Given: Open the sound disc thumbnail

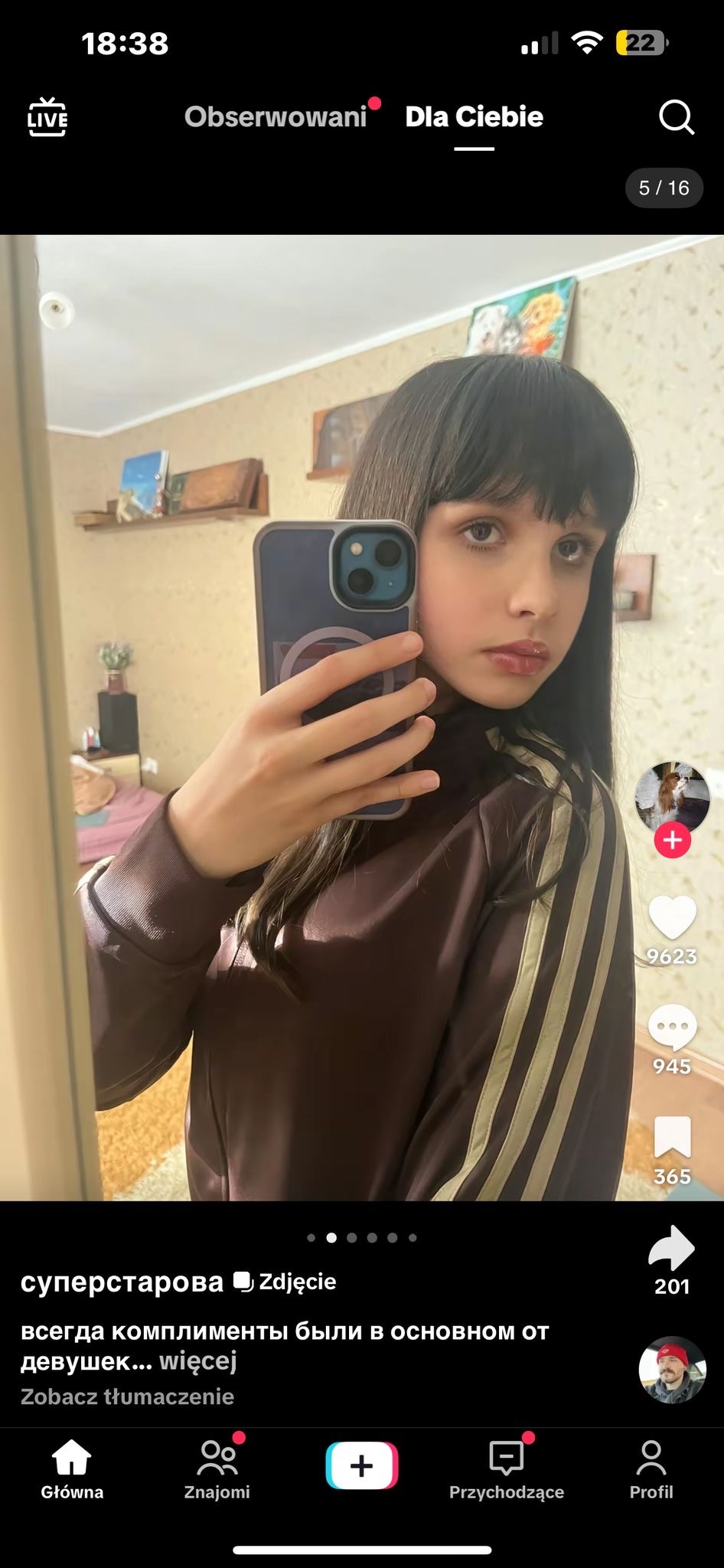Looking at the screenshot, I should (672, 1370).
